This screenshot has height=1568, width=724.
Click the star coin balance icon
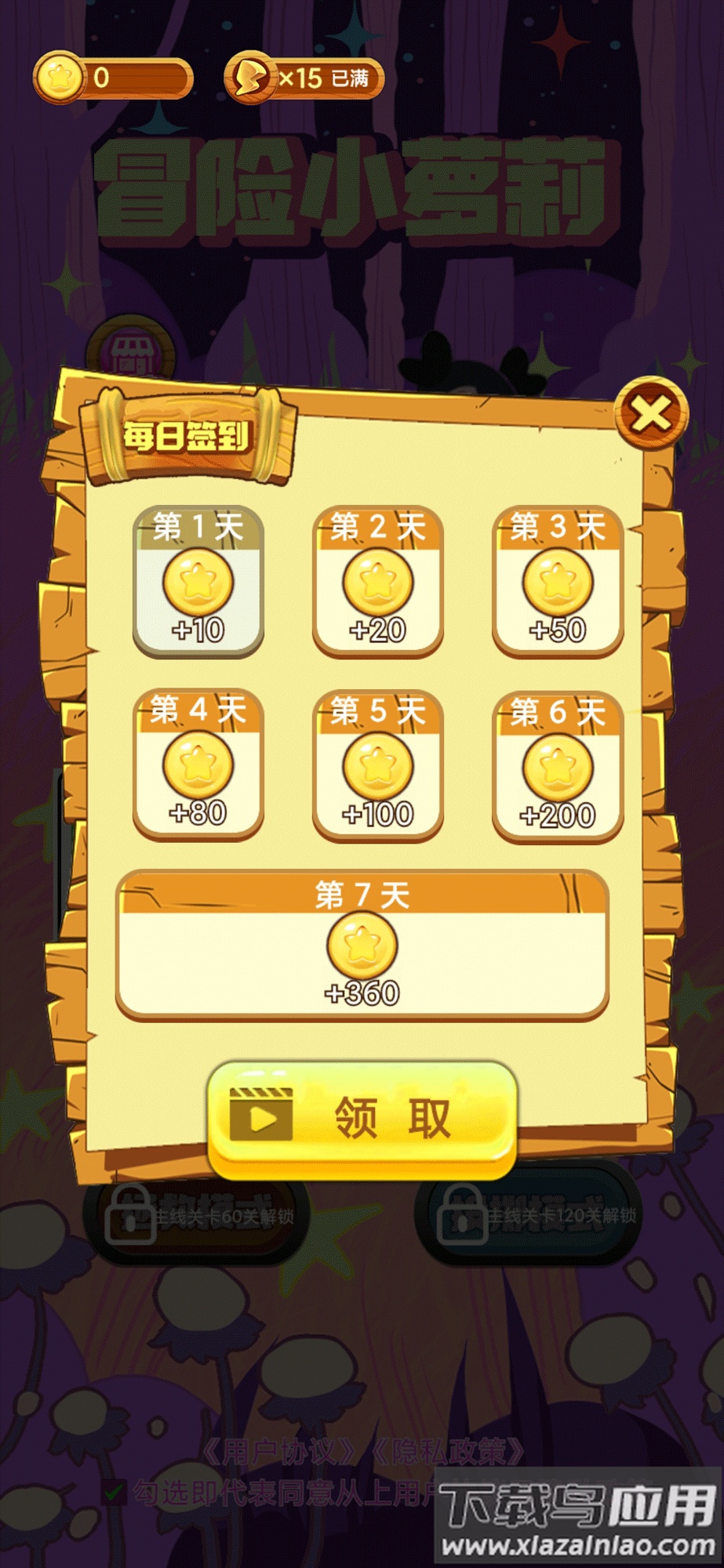[59, 76]
